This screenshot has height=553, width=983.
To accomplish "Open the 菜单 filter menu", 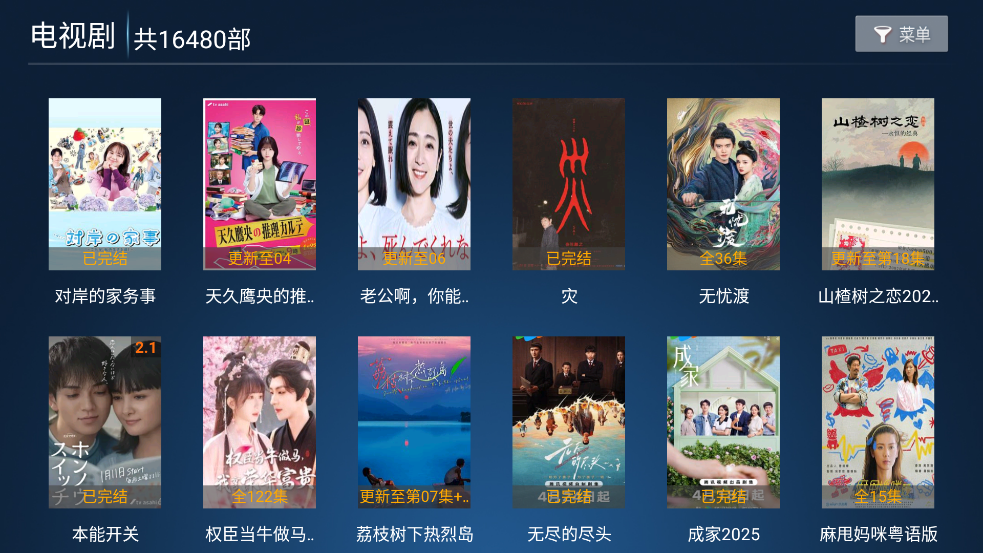I will pos(901,34).
